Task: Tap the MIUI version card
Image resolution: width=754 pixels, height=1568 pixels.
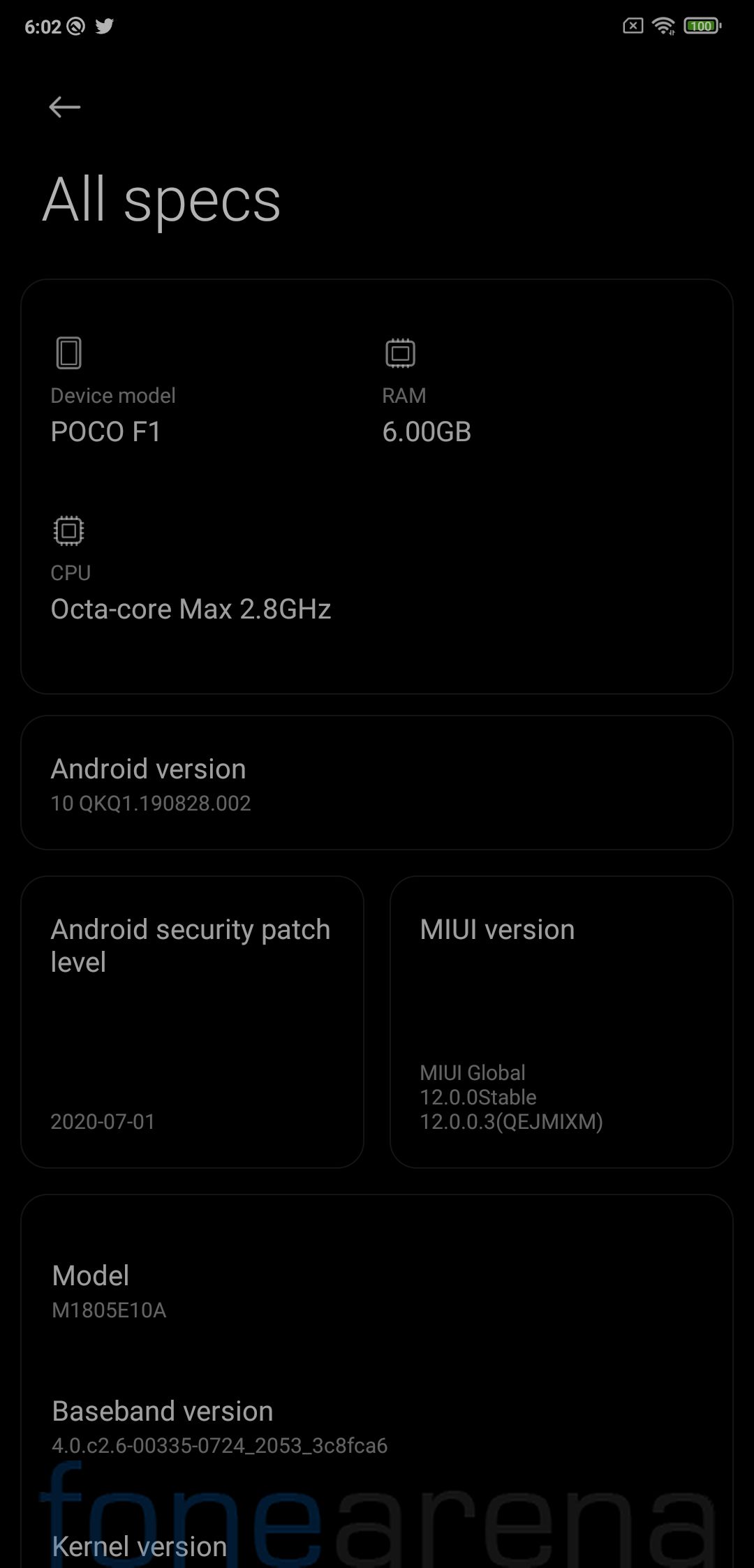Action: (561, 1021)
